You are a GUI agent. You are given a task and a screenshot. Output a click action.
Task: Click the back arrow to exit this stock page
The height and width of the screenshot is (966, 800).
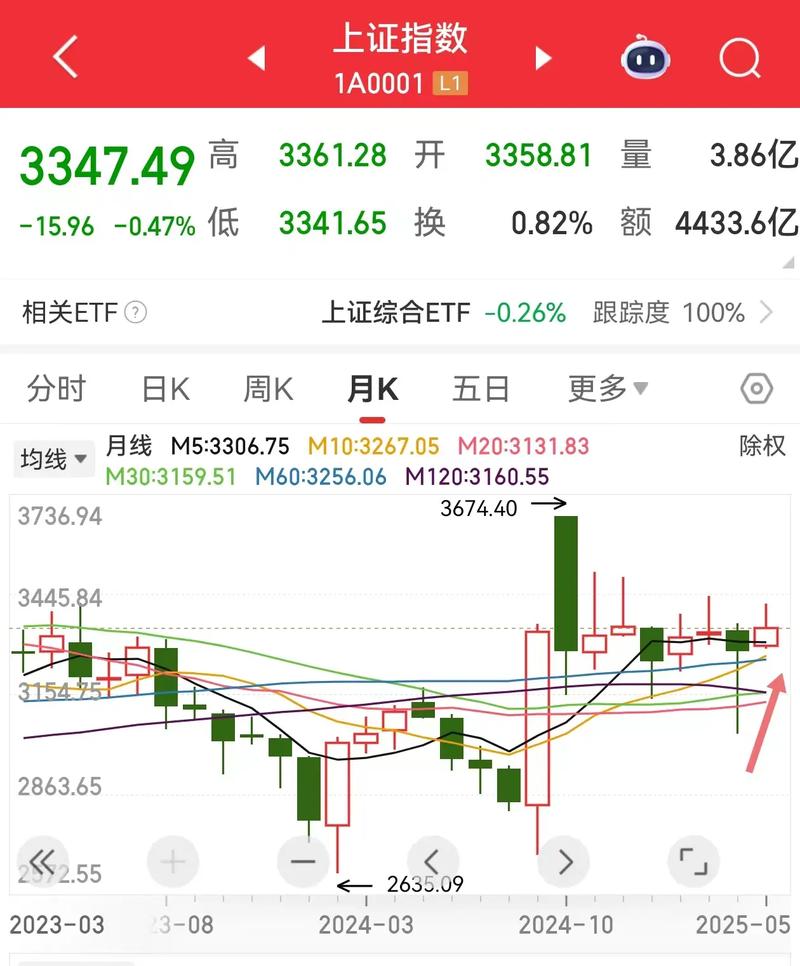click(65, 57)
